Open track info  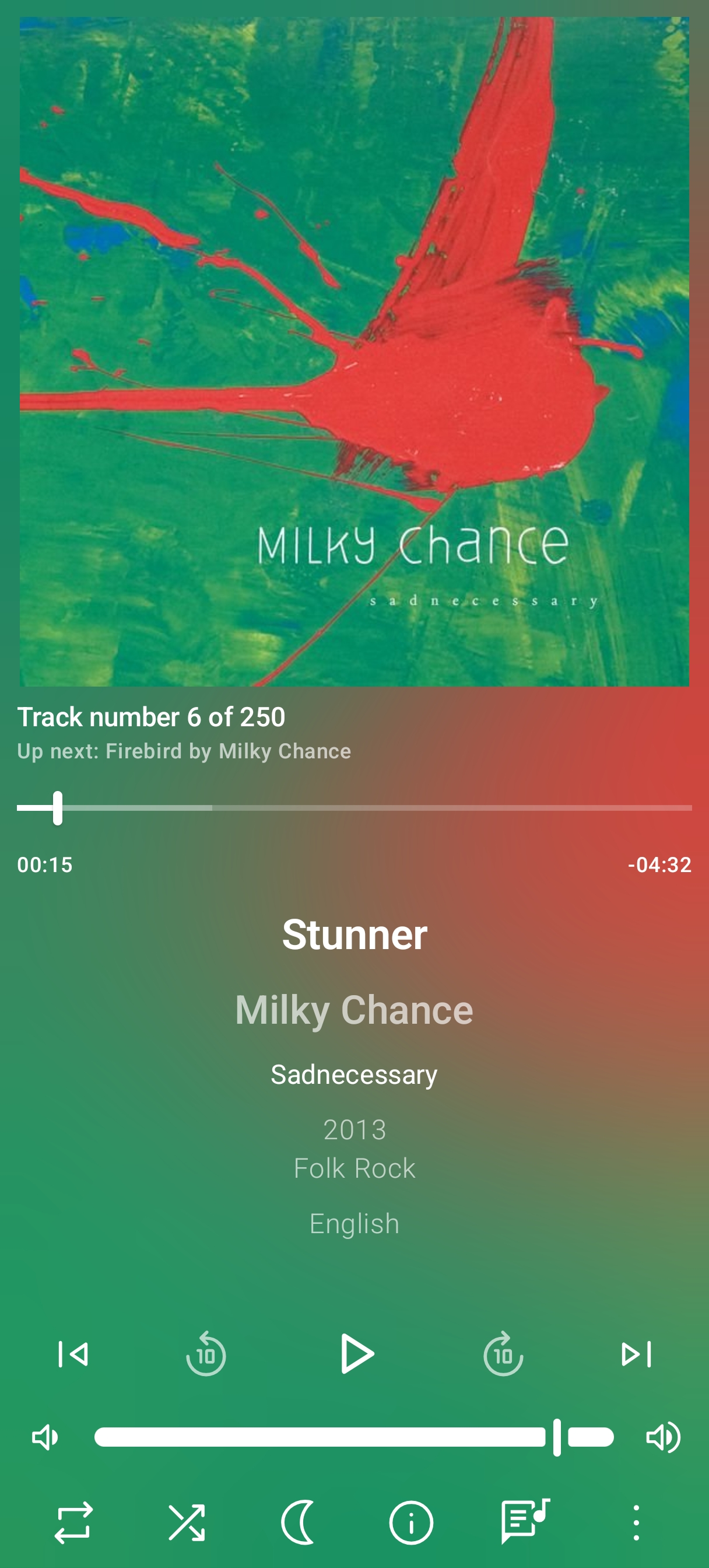pyautogui.click(x=412, y=1522)
